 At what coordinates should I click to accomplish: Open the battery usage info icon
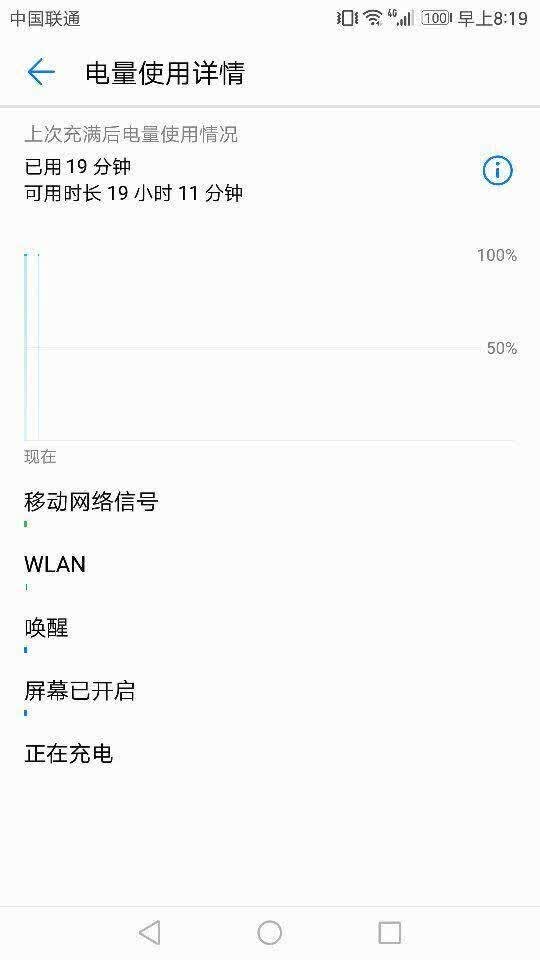pos(497,170)
